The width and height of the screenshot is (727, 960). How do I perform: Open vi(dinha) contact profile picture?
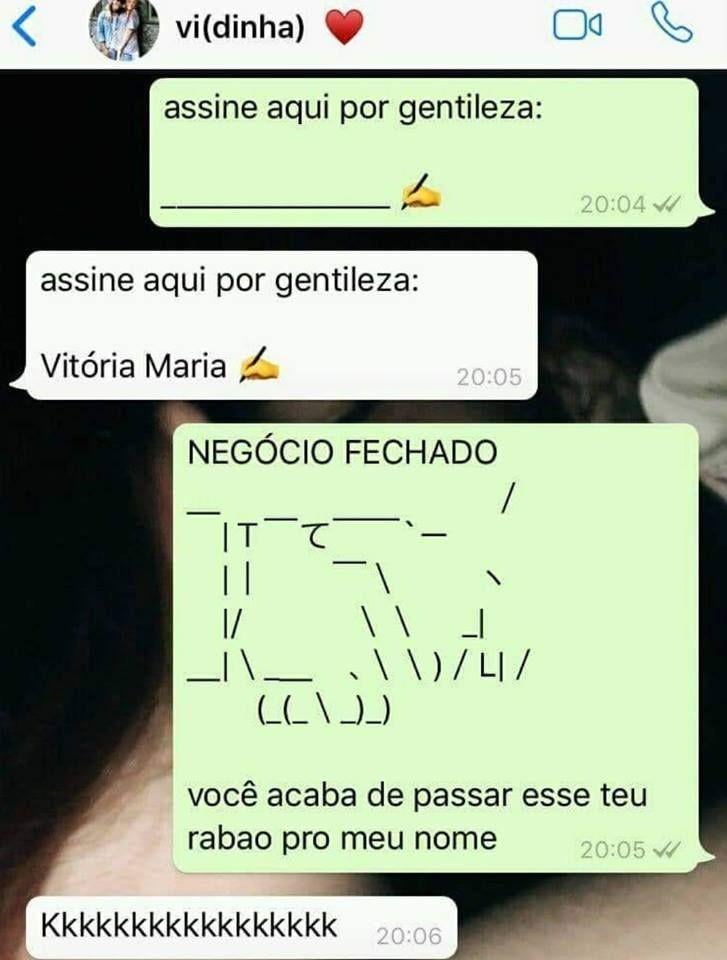pyautogui.click(x=124, y=28)
